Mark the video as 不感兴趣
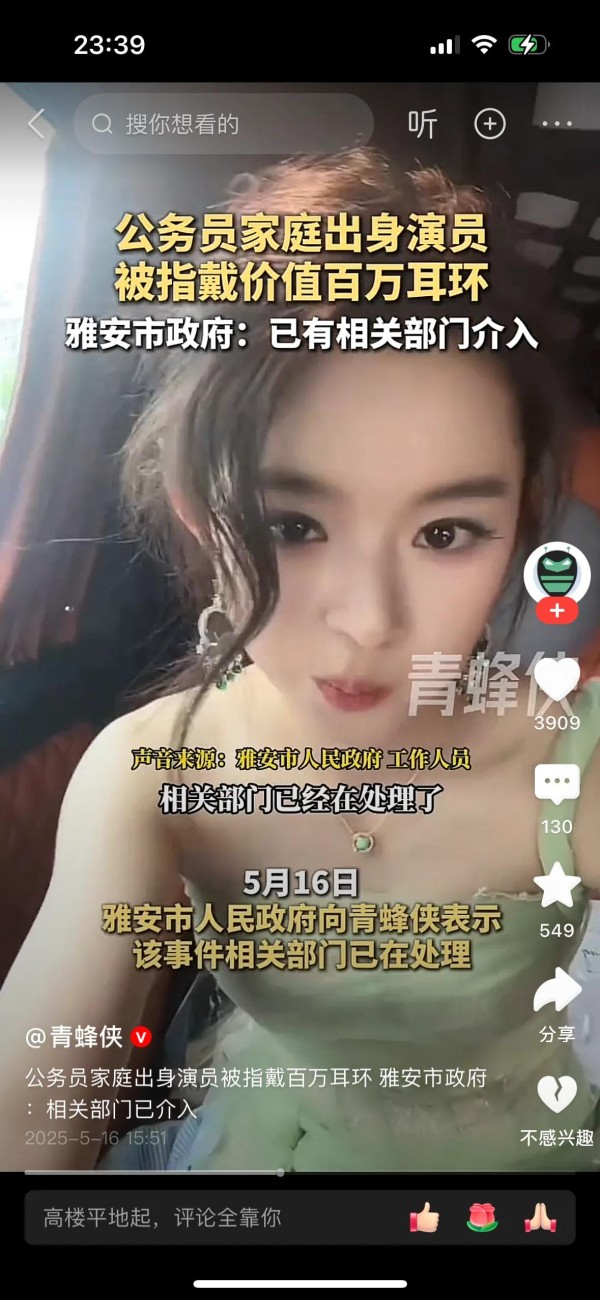600x1300 pixels. (x=557, y=1094)
